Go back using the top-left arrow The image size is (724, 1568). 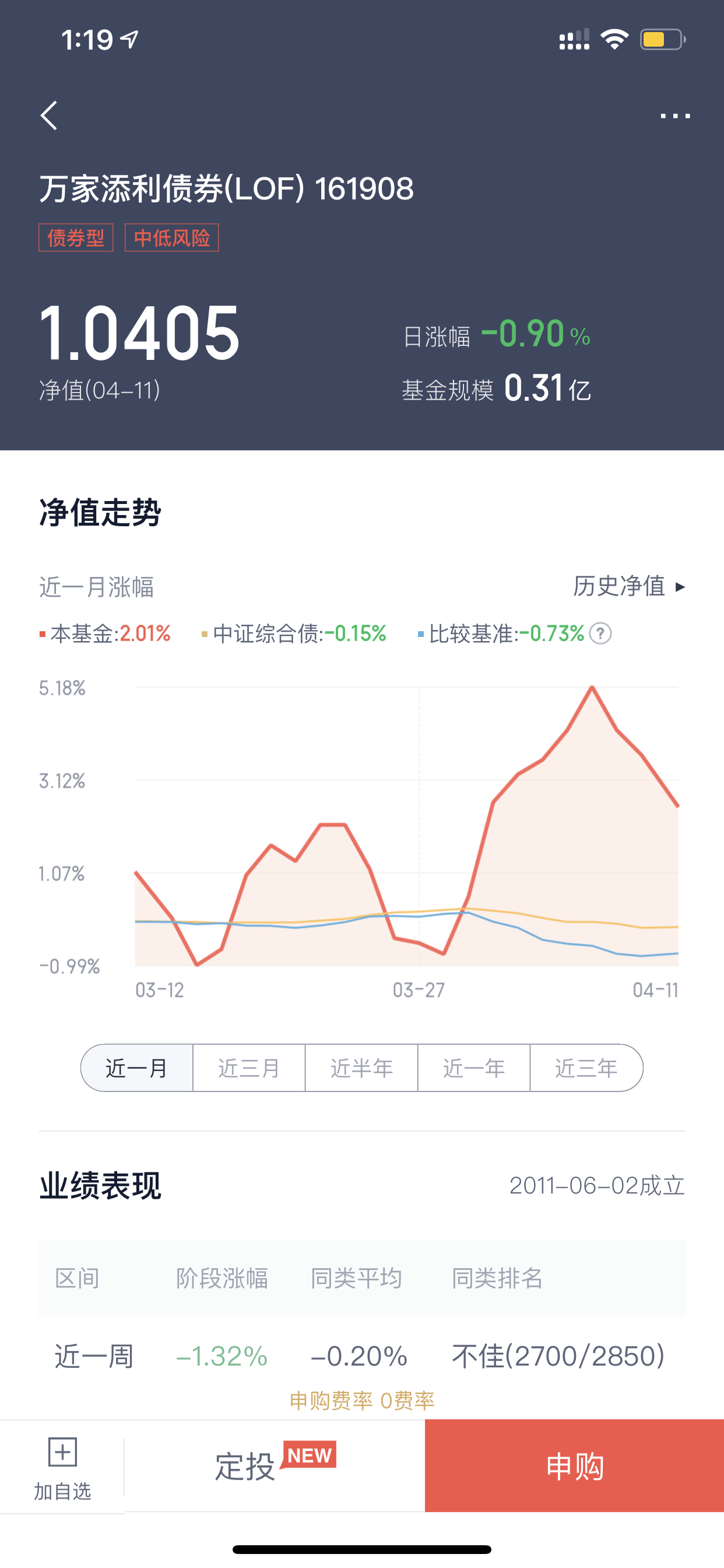pos(50,116)
